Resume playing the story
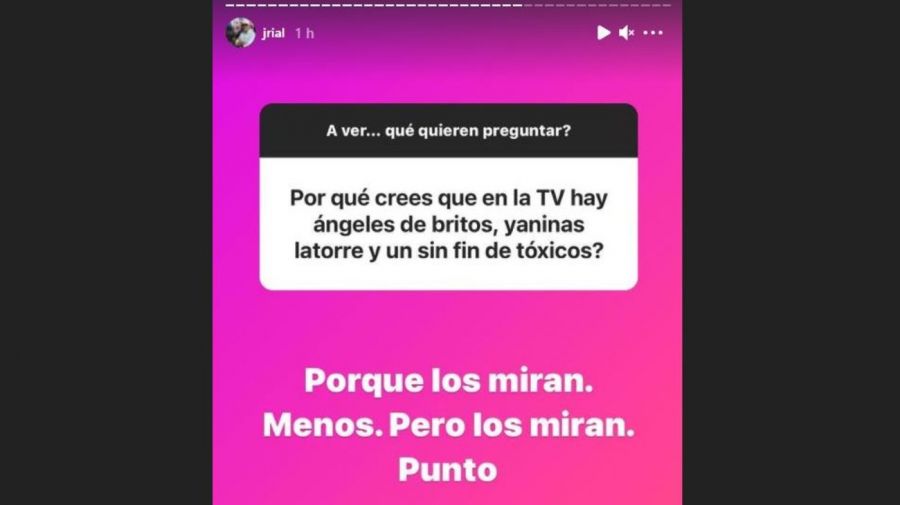Viewport: 900px width, 505px height. (x=603, y=33)
